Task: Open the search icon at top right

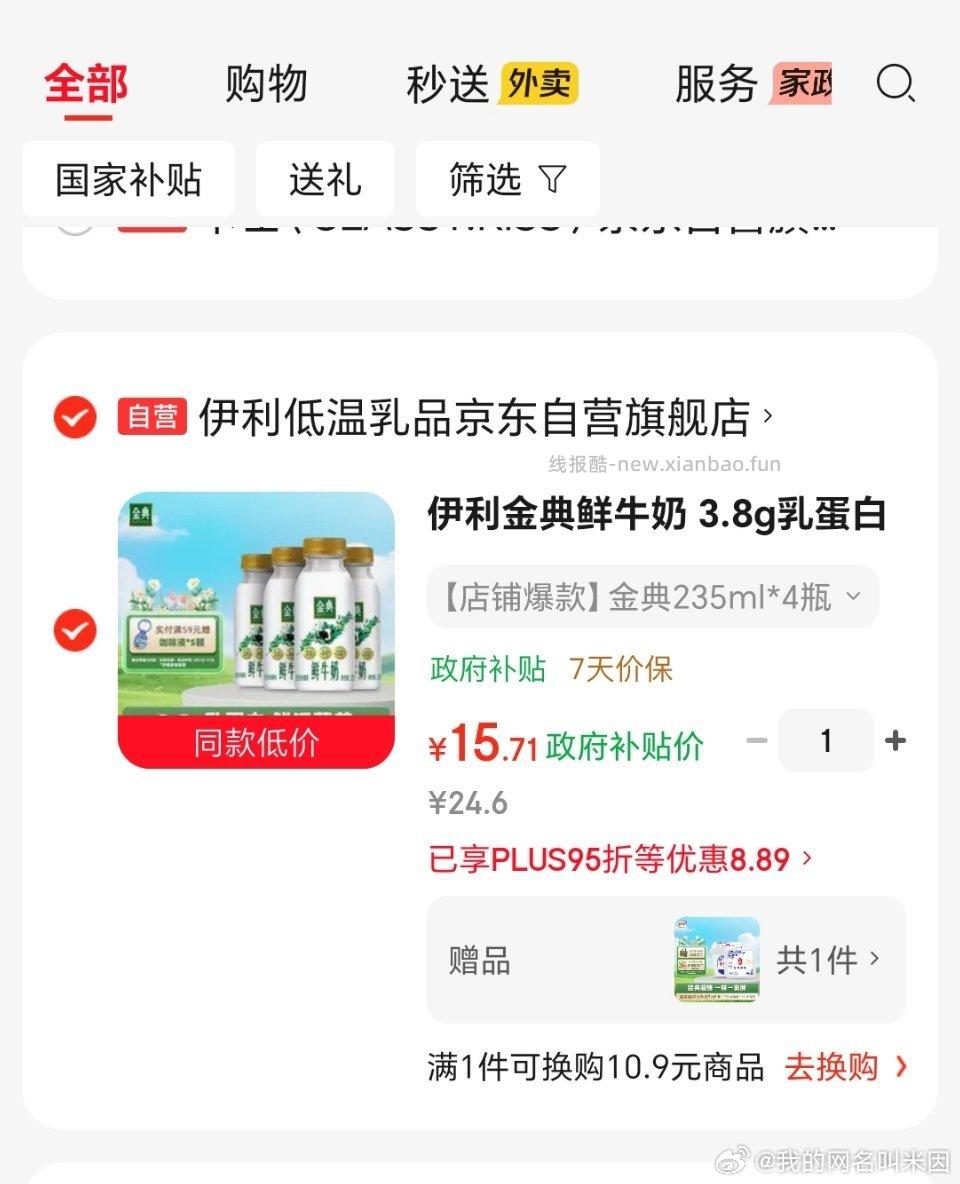Action: [897, 85]
